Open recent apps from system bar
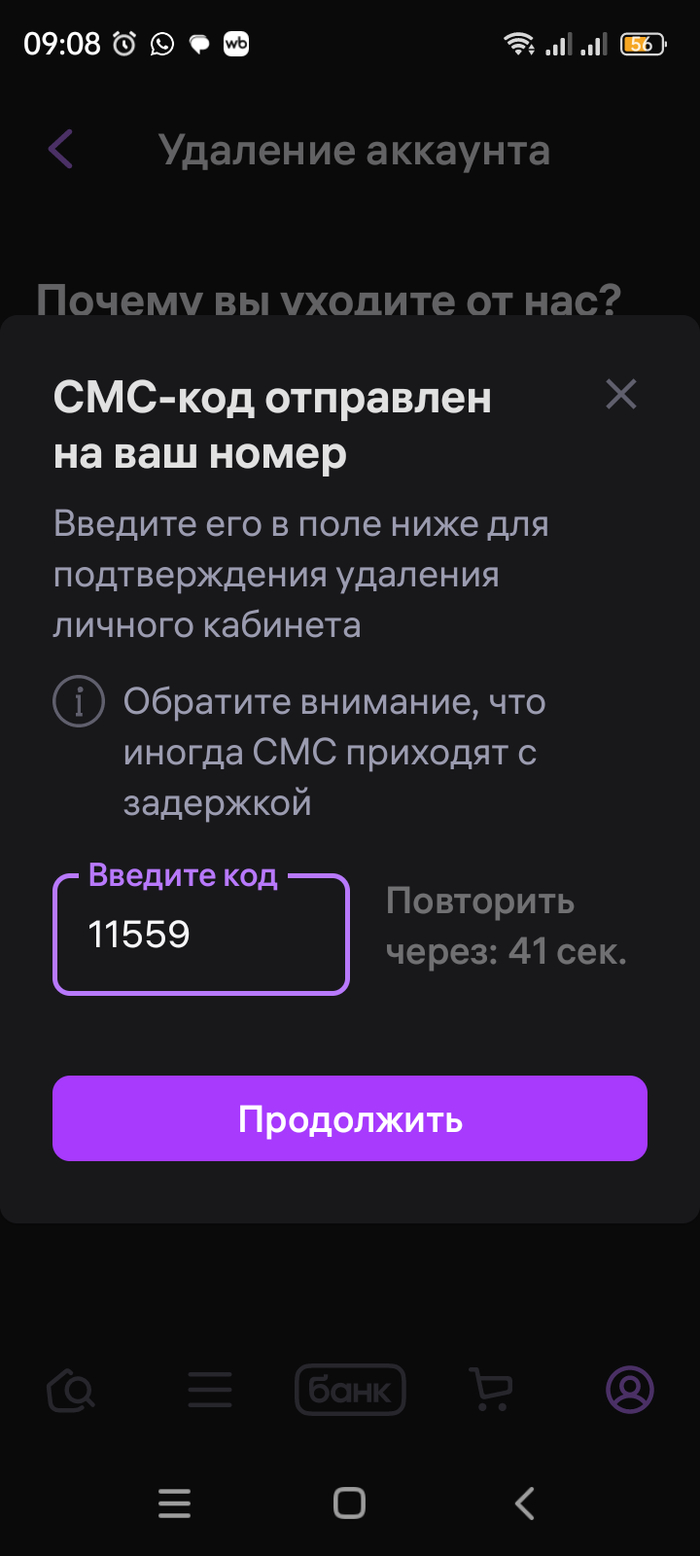Screen dimensions: 700x1556 (175, 1503)
